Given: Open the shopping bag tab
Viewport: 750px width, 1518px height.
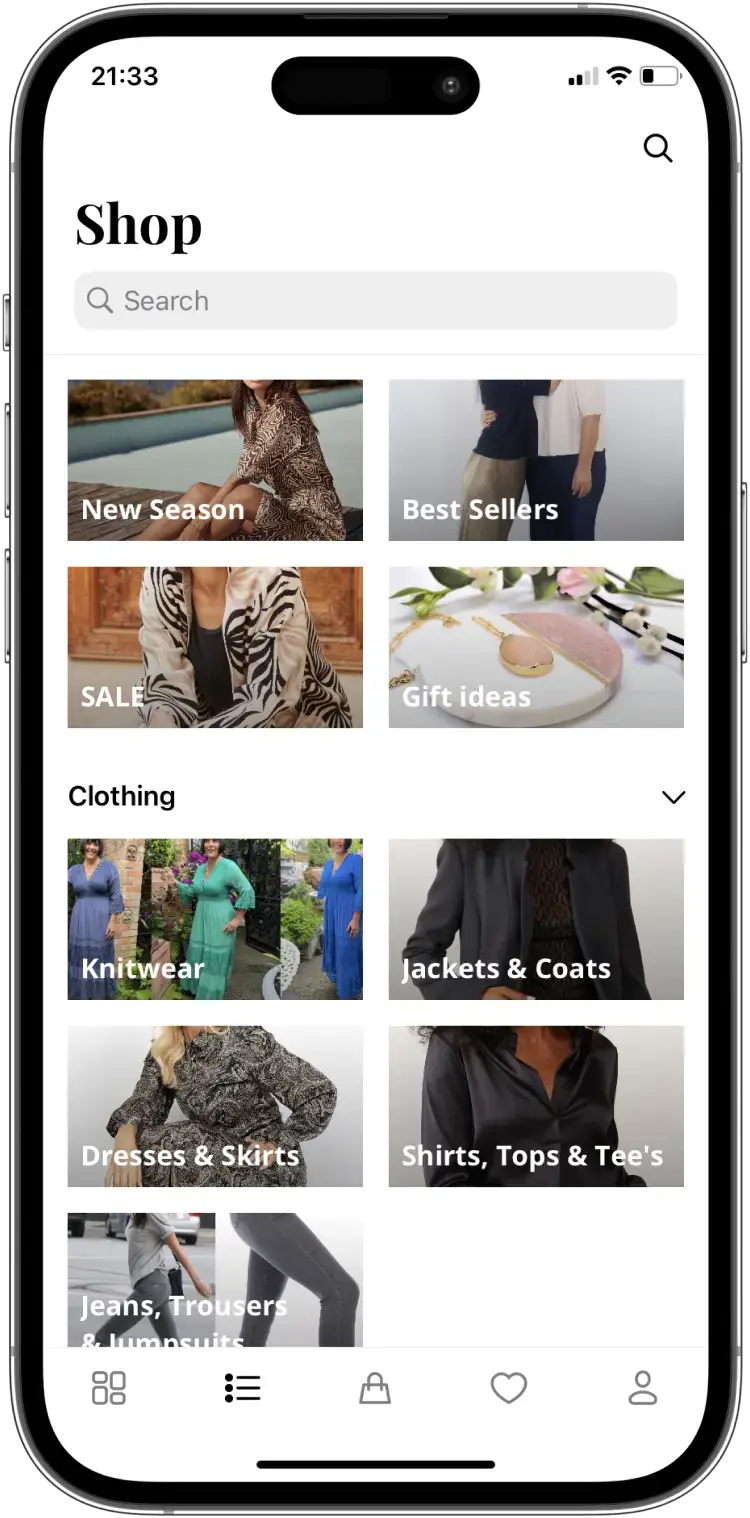Looking at the screenshot, I should coord(375,1388).
